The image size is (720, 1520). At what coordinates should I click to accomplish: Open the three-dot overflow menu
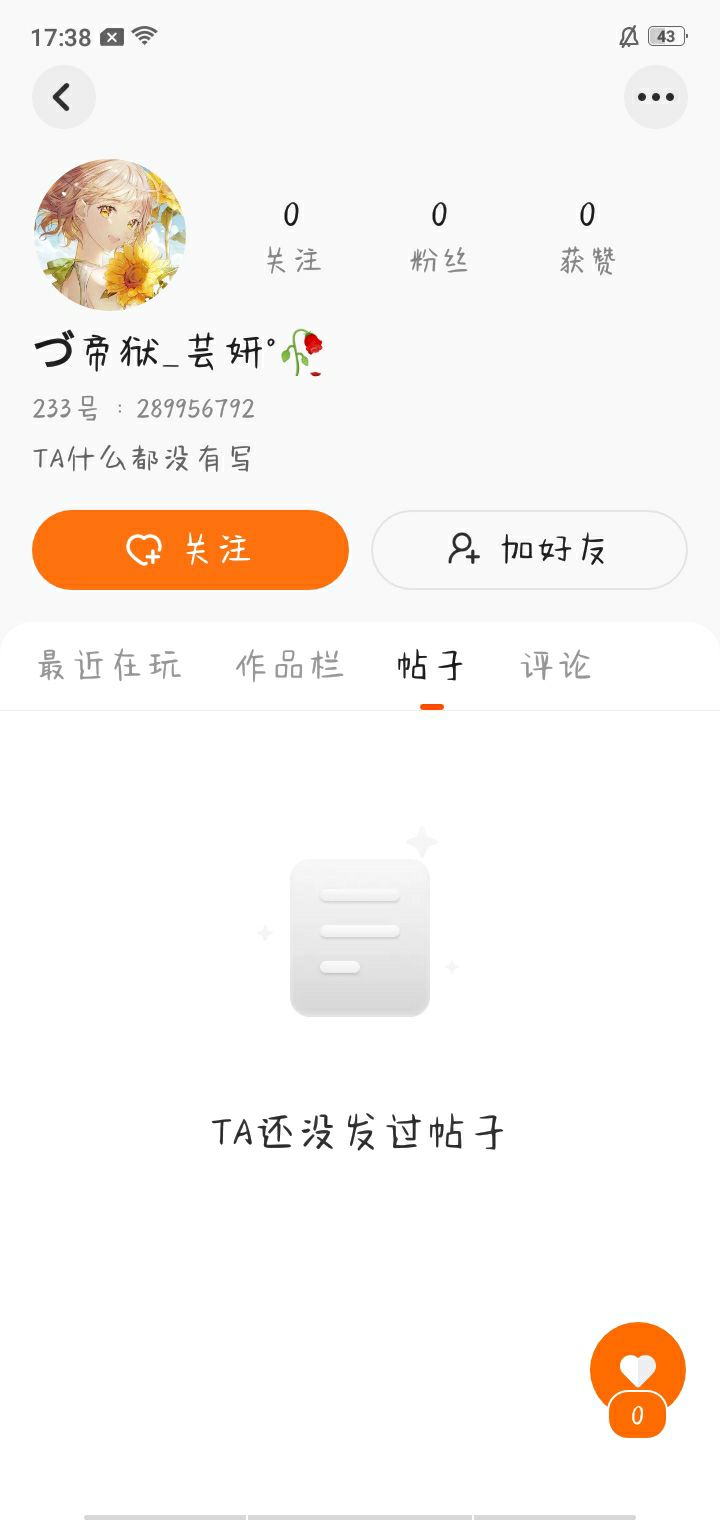point(656,97)
